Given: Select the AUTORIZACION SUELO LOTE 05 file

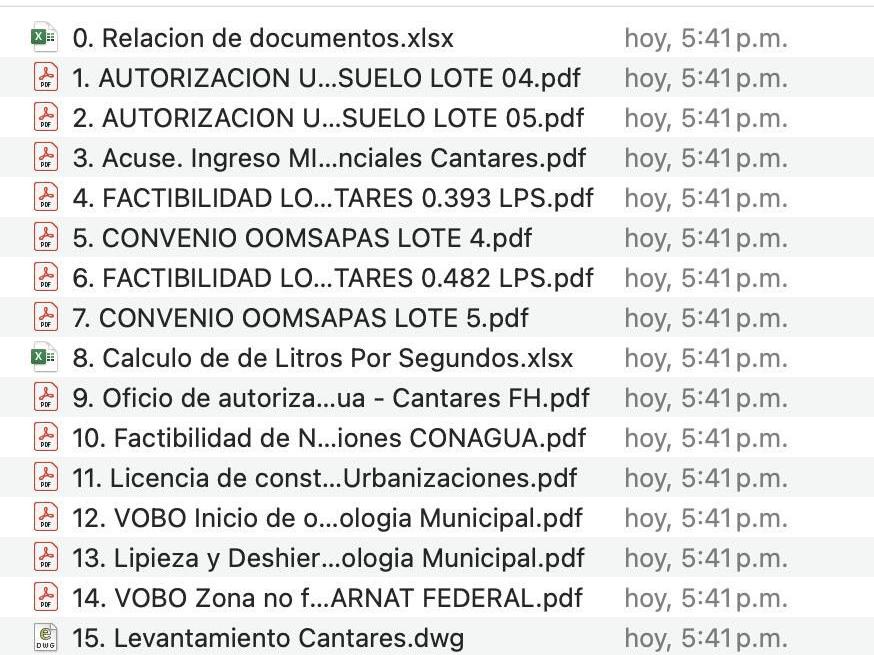Looking at the screenshot, I should click(328, 118).
